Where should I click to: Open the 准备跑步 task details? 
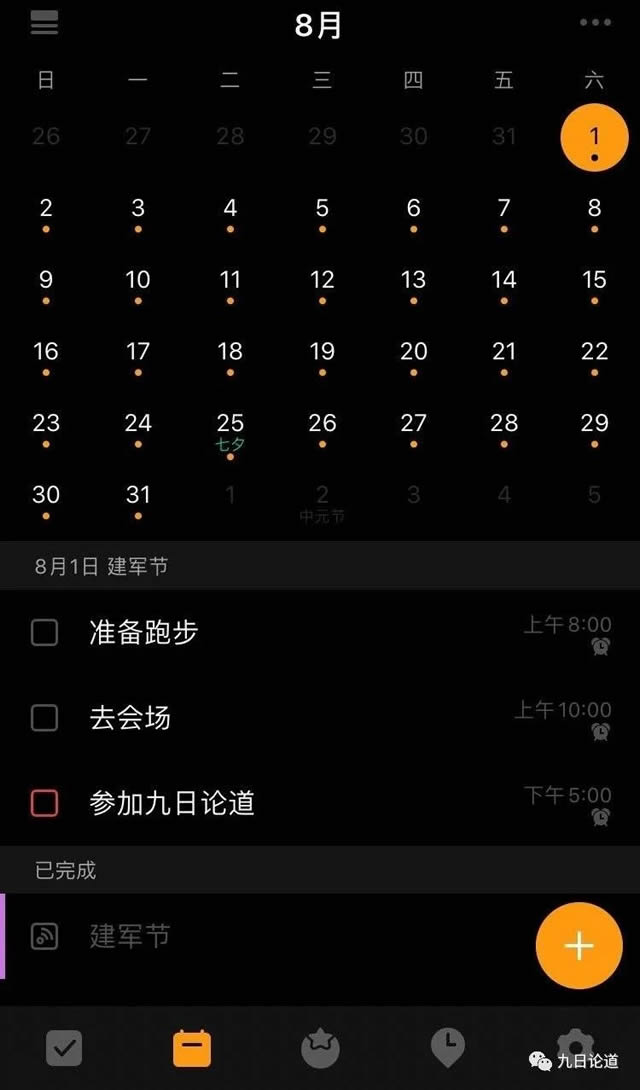pos(144,632)
